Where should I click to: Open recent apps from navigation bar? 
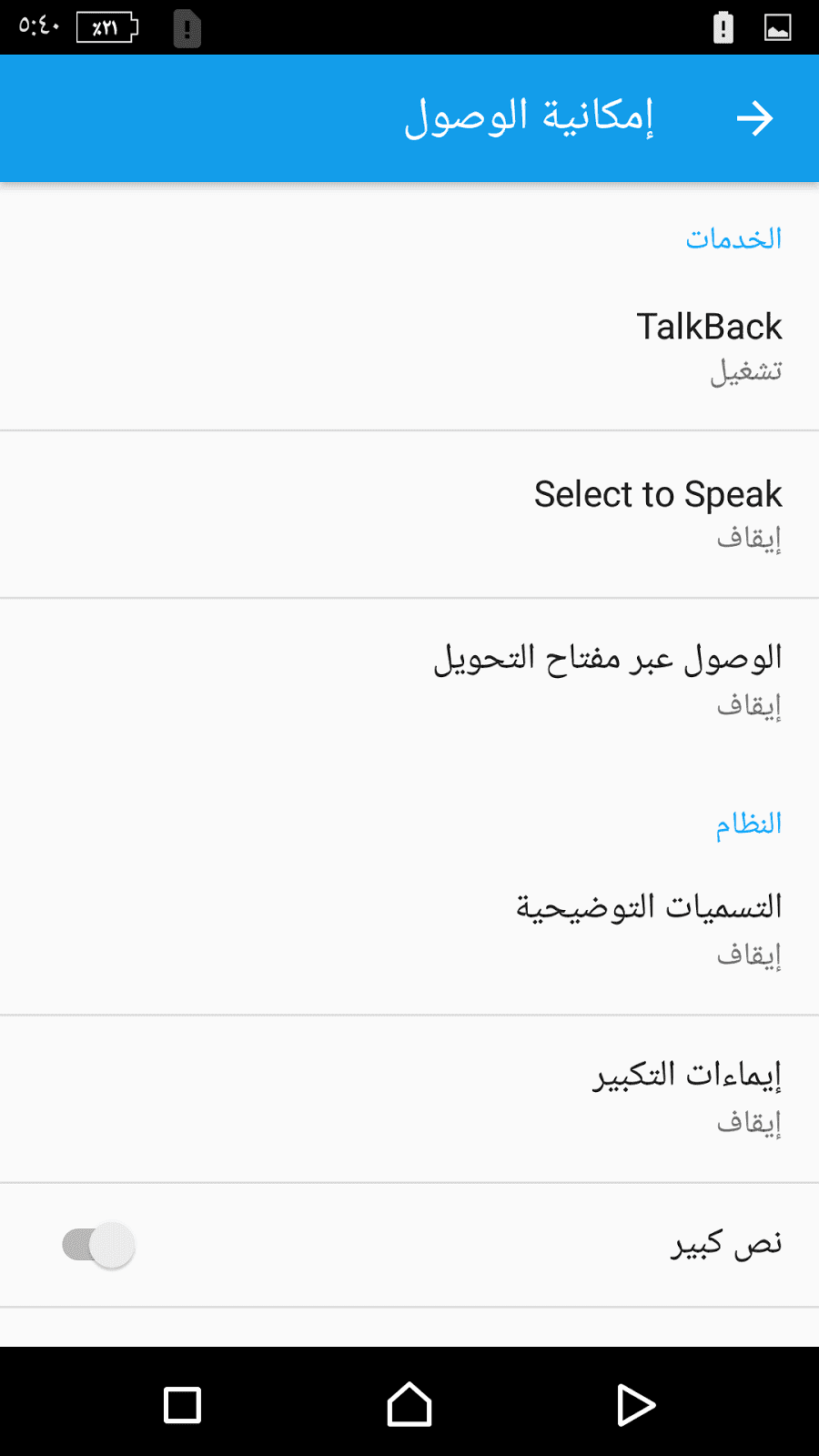pos(182,1405)
